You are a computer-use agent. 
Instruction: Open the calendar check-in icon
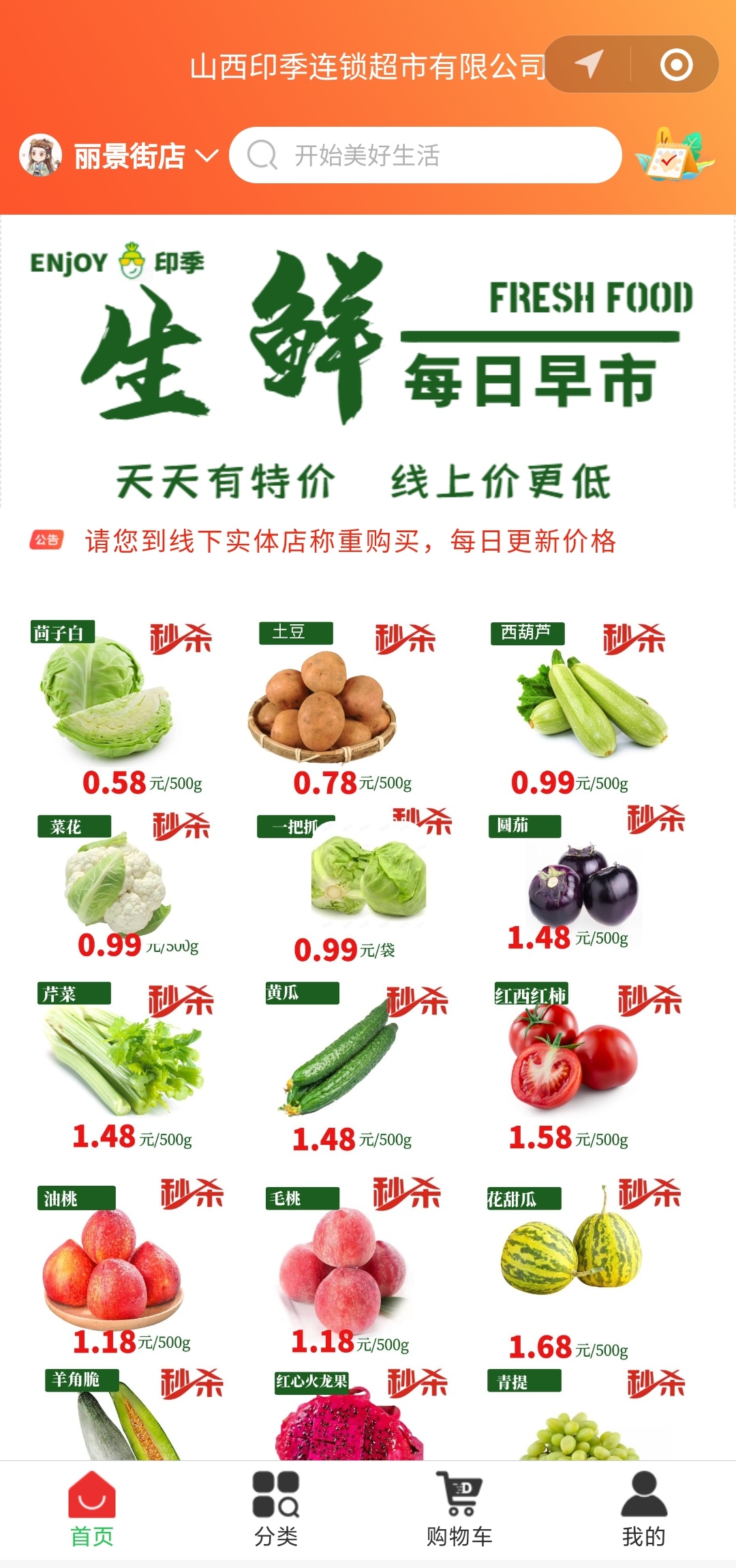[674, 155]
